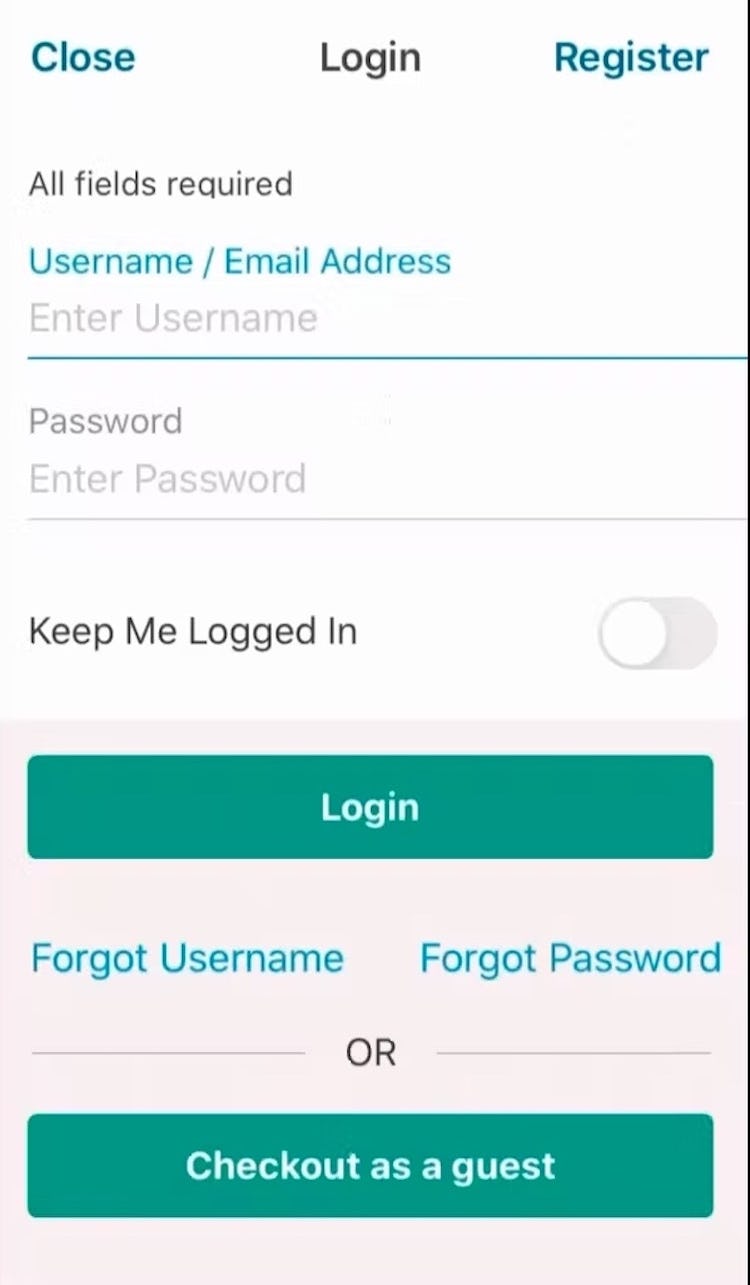Choose Checkout as a guest
Screen dimensions: 750x1285
click(x=370, y=1165)
